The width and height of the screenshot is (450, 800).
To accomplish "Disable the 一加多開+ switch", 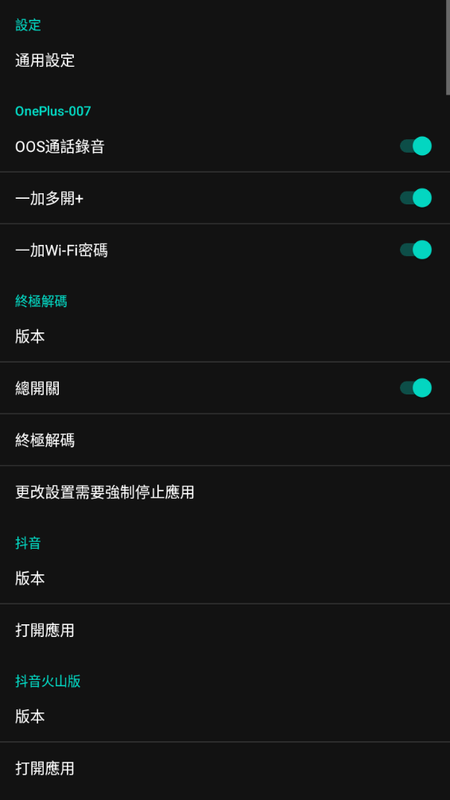I will pos(415,198).
